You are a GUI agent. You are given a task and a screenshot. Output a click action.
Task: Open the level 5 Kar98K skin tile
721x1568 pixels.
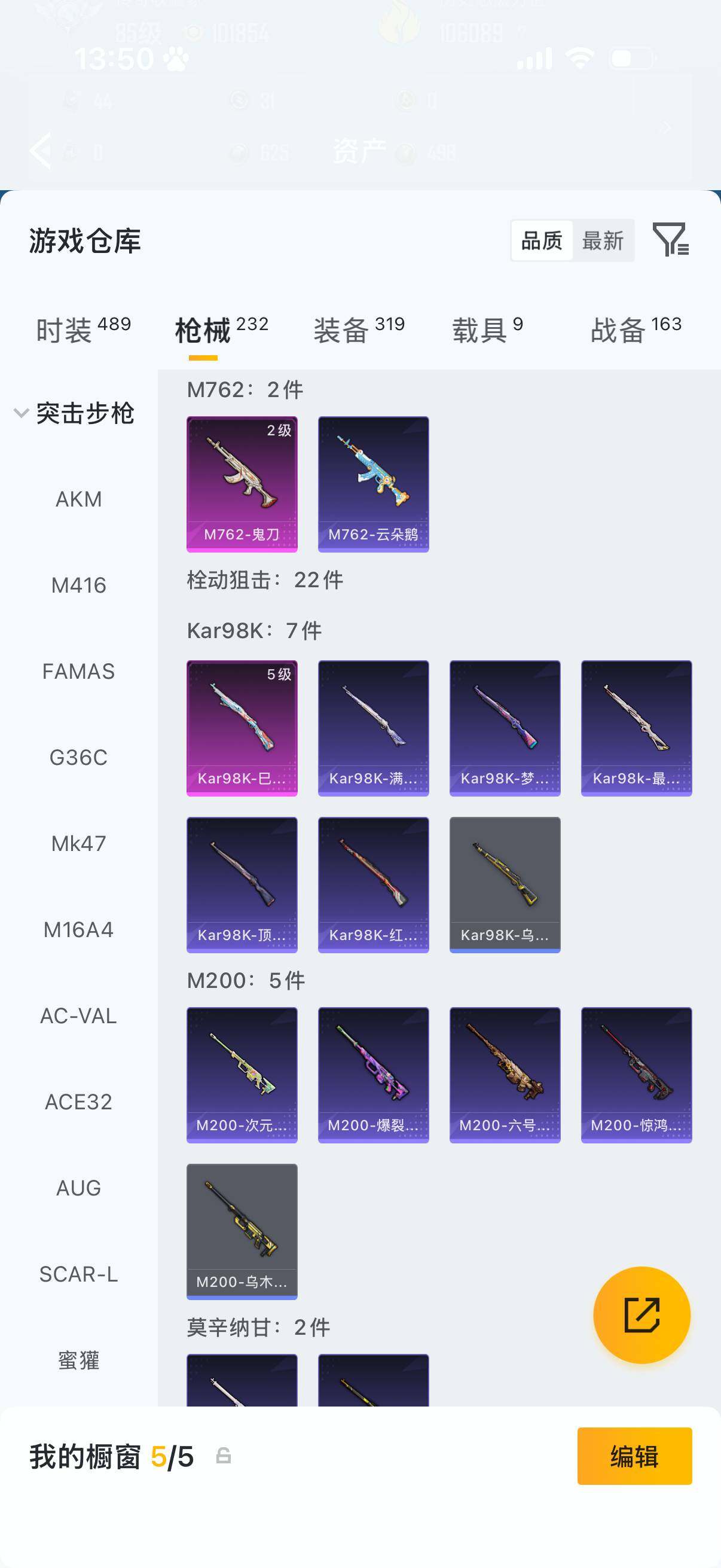[242, 728]
